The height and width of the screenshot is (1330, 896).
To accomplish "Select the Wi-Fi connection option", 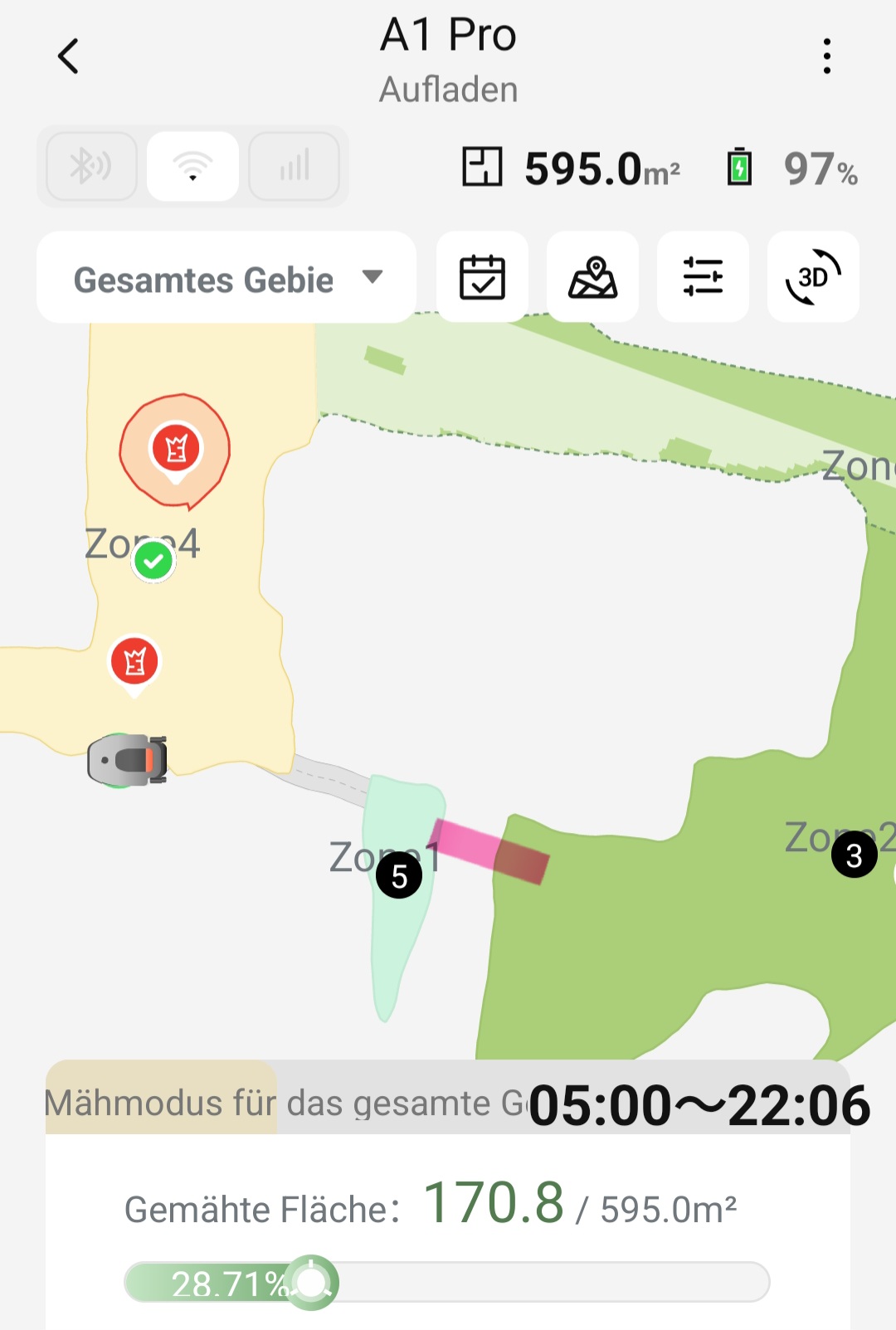I will 192,166.
